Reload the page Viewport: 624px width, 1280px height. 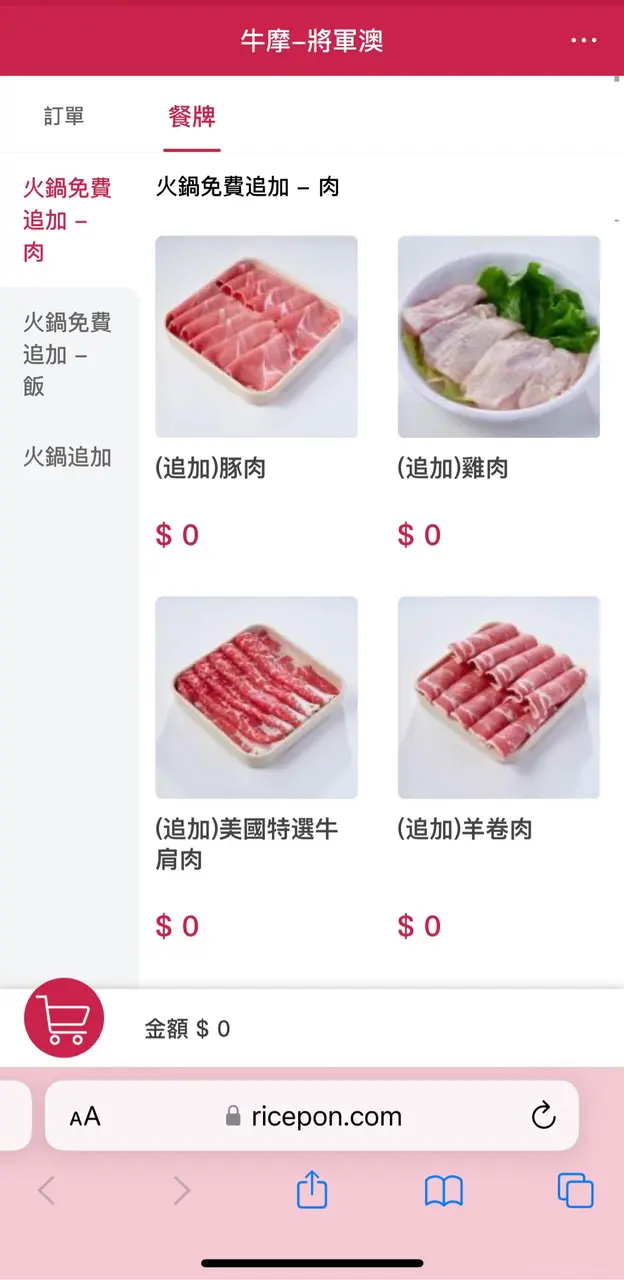pyautogui.click(x=543, y=1116)
